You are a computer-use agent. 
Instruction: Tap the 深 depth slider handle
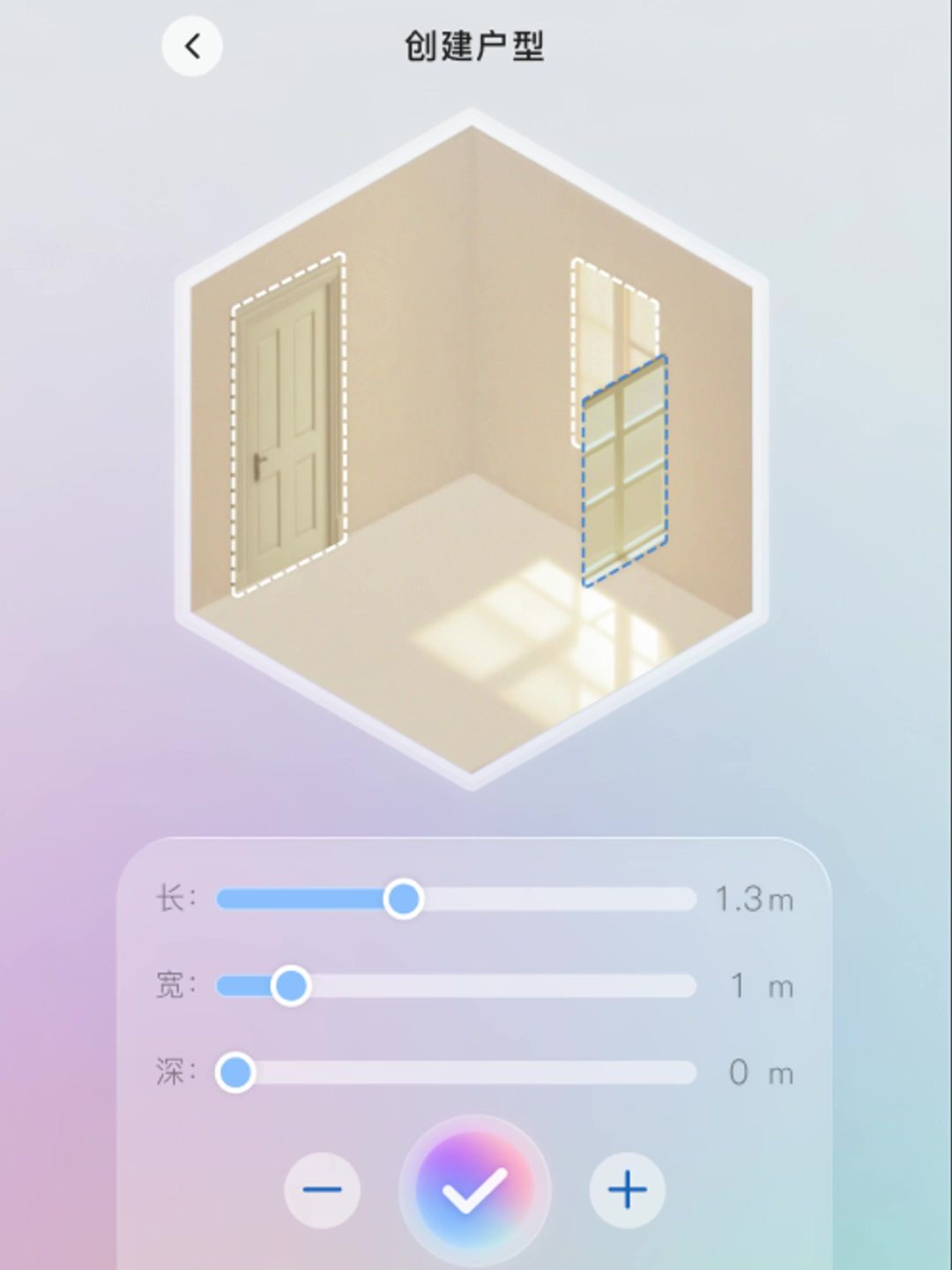[235, 1072]
